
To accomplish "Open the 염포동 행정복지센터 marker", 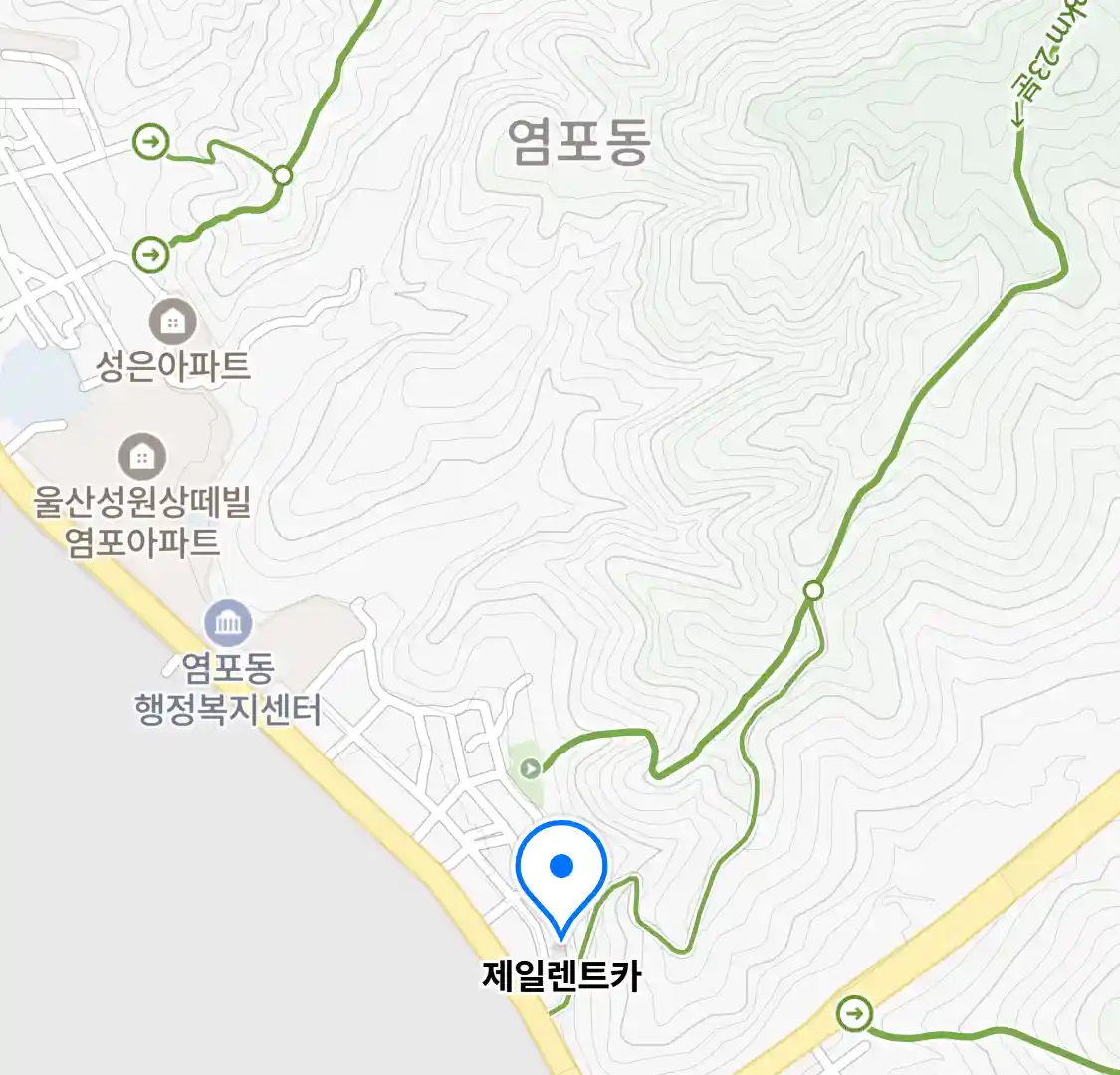I will (228, 624).
